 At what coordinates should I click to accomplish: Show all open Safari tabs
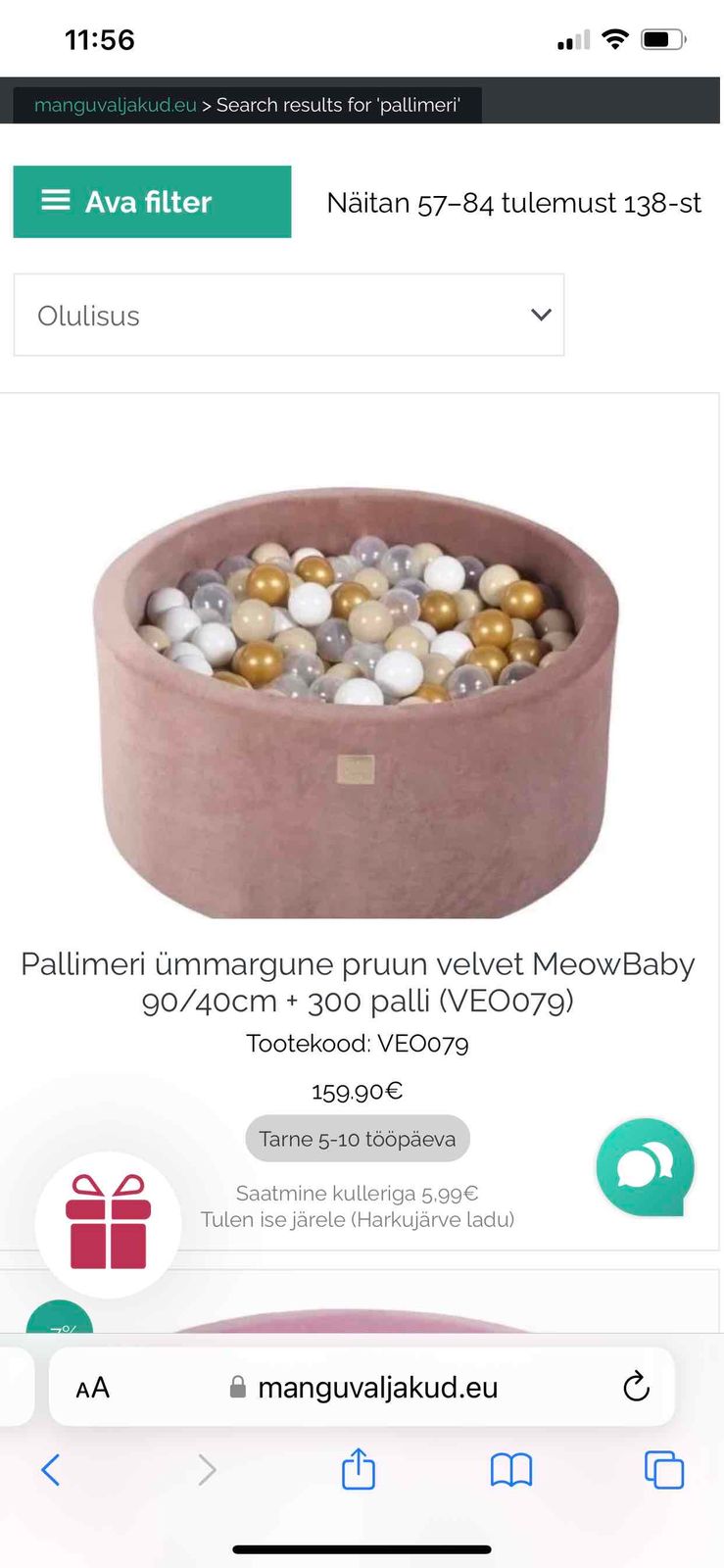(663, 1470)
